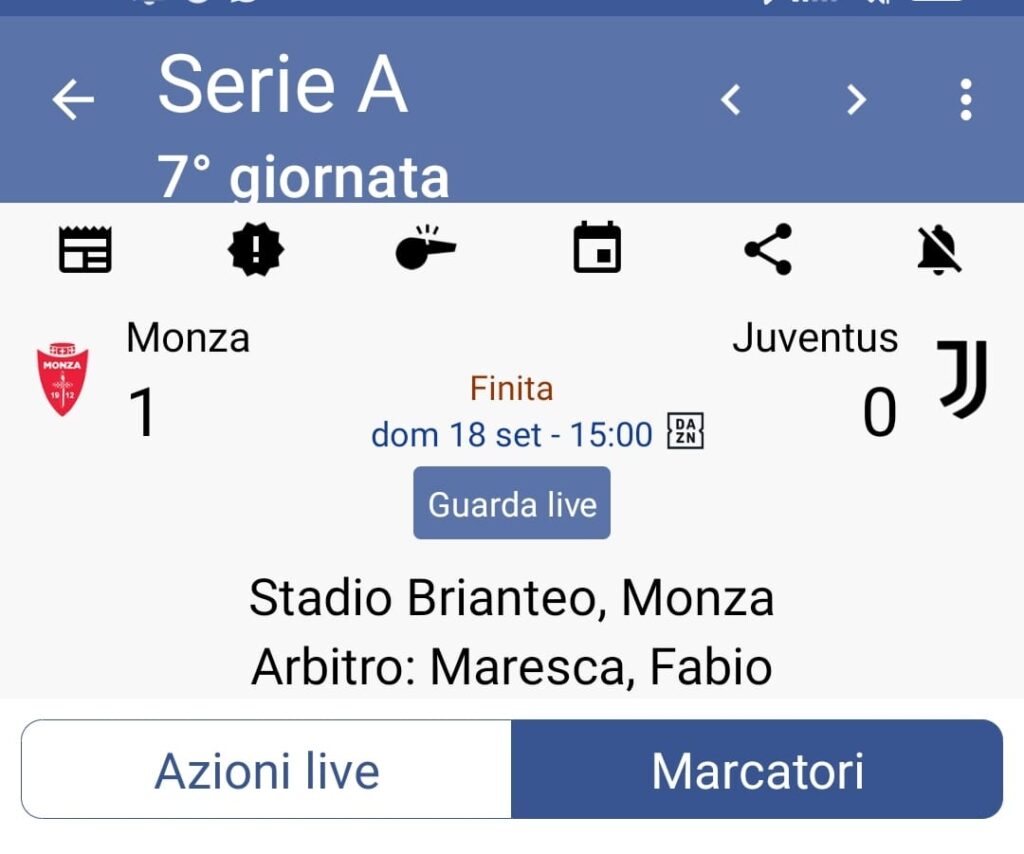Go to the previous matchday
Screen dimensions: 1024x854
pyautogui.click(x=732, y=99)
